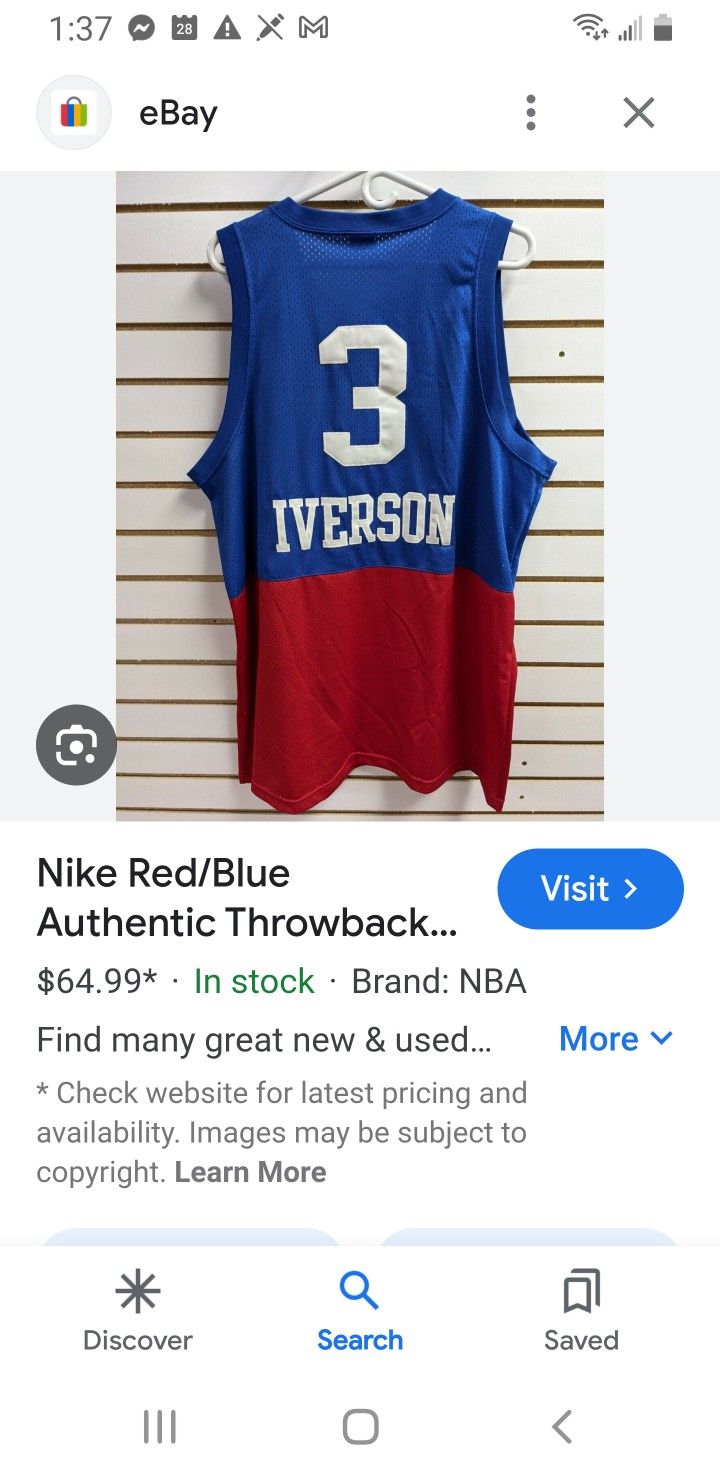Tap the Visit button for the listing
The height and width of the screenshot is (1480, 720).
click(x=590, y=888)
